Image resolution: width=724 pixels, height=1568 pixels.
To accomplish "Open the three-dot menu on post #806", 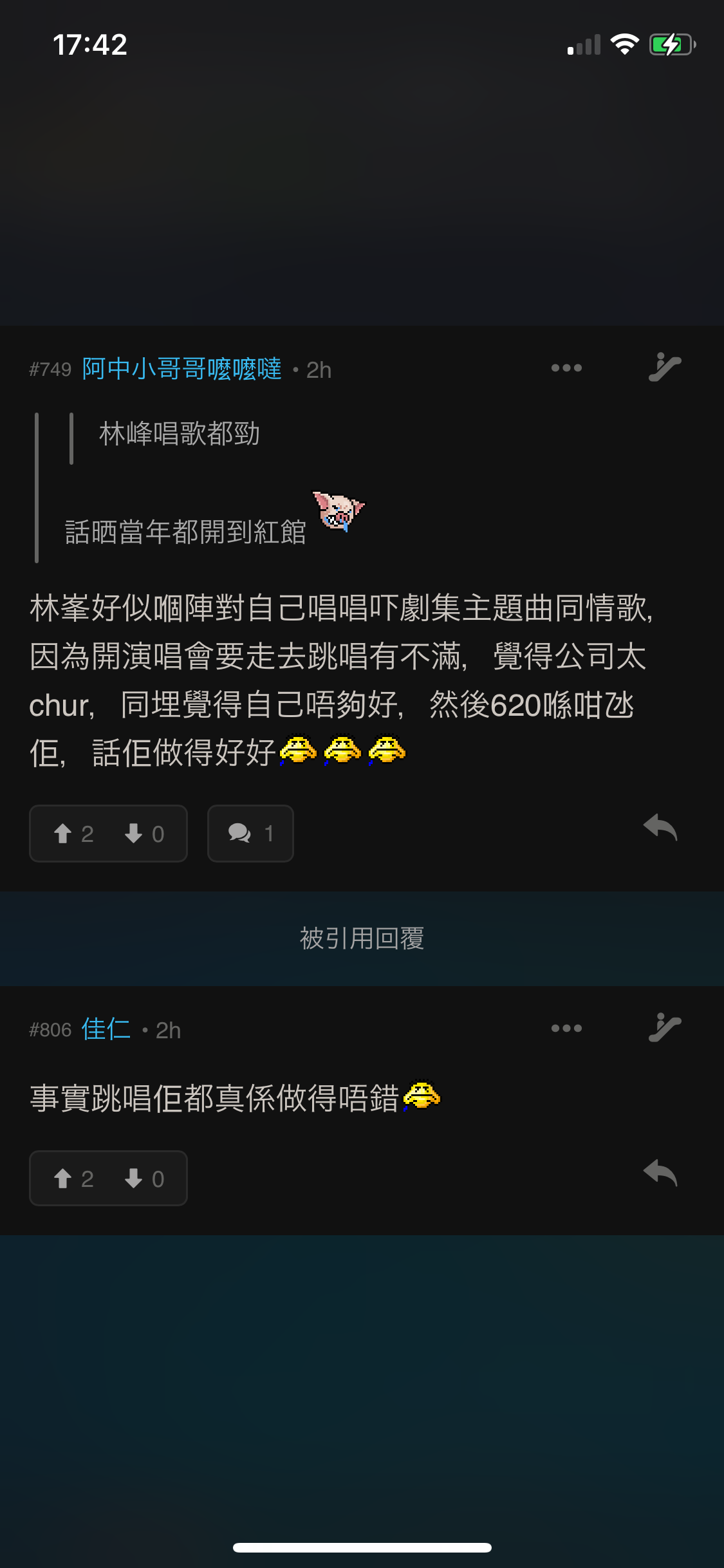I will coord(566,1029).
